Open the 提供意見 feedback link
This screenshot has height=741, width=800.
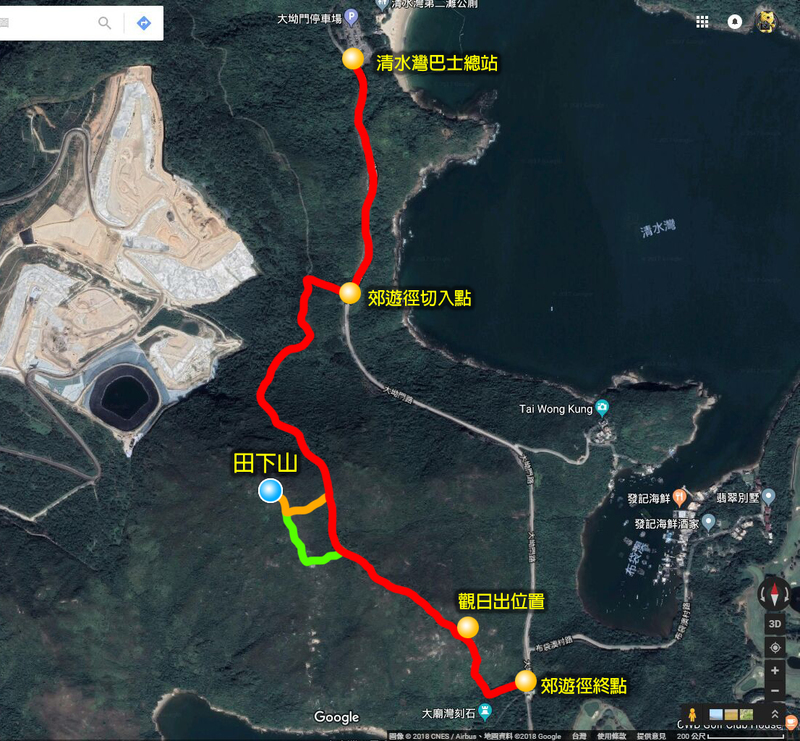[654, 736]
